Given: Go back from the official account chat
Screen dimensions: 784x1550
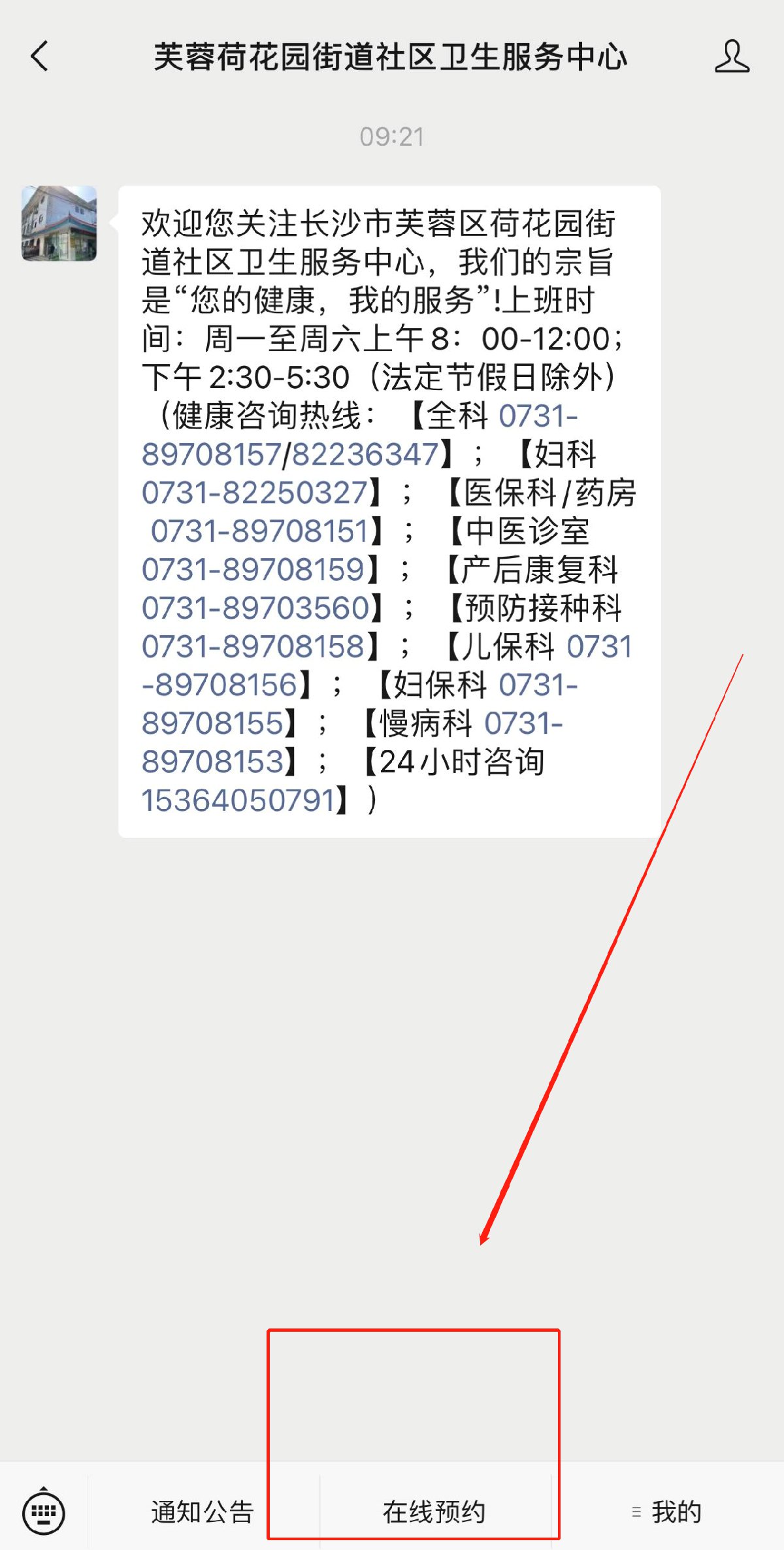Looking at the screenshot, I should [x=41, y=56].
